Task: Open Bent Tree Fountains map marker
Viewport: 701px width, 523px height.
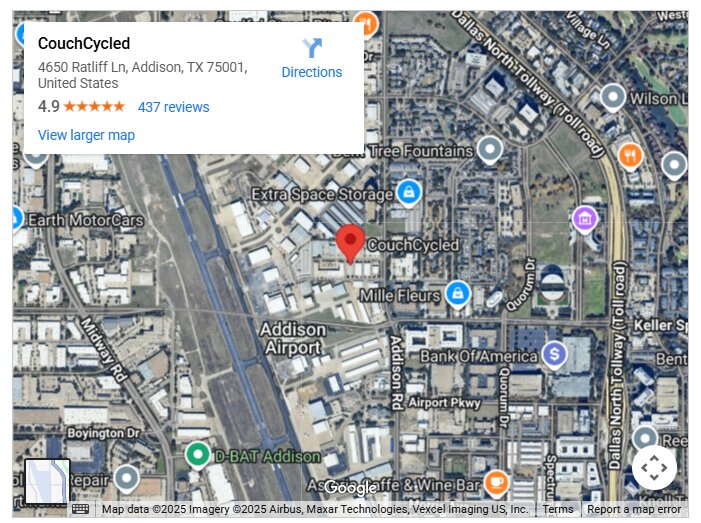Action: pyautogui.click(x=489, y=149)
